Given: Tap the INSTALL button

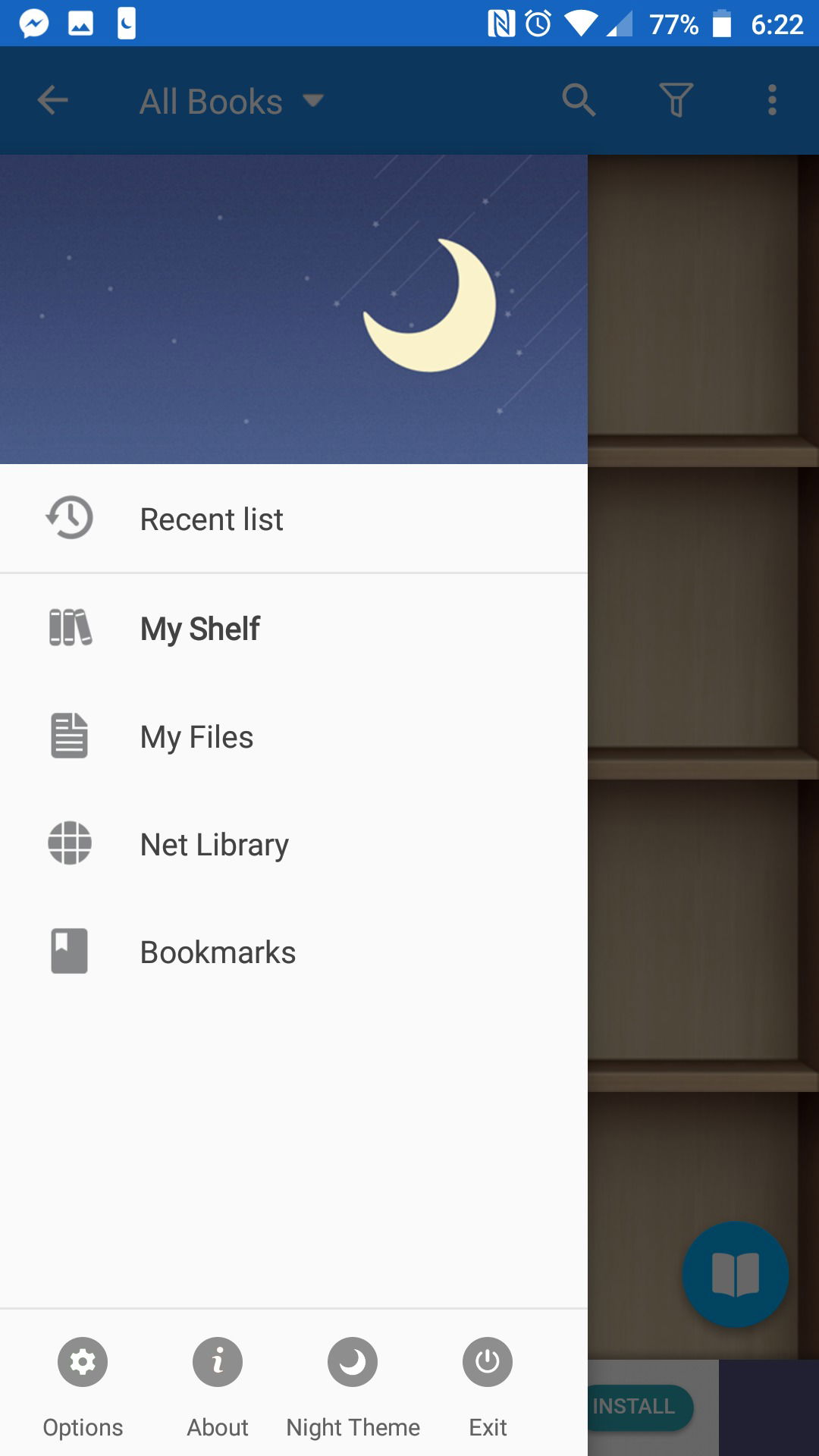Looking at the screenshot, I should 637,1407.
